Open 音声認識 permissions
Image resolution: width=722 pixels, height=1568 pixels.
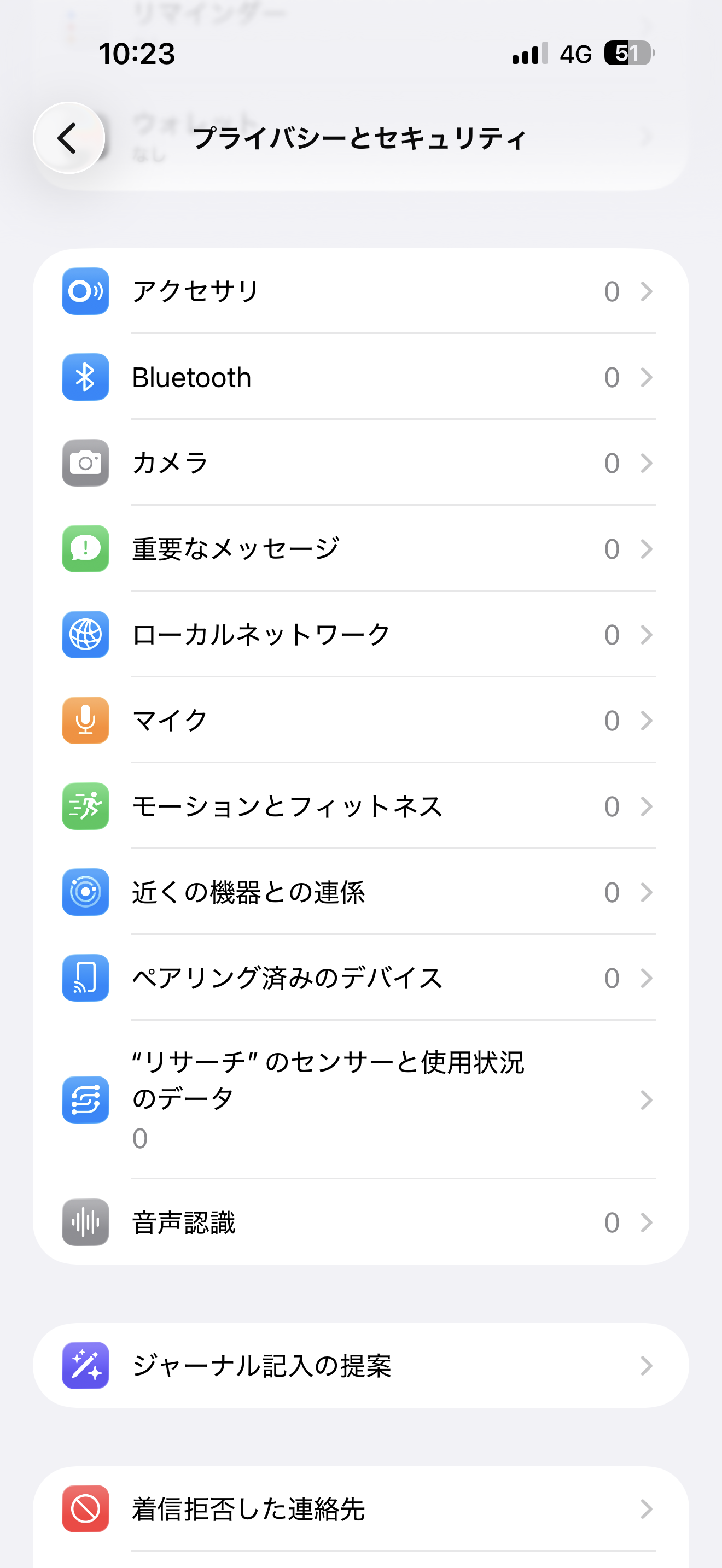[x=360, y=1222]
